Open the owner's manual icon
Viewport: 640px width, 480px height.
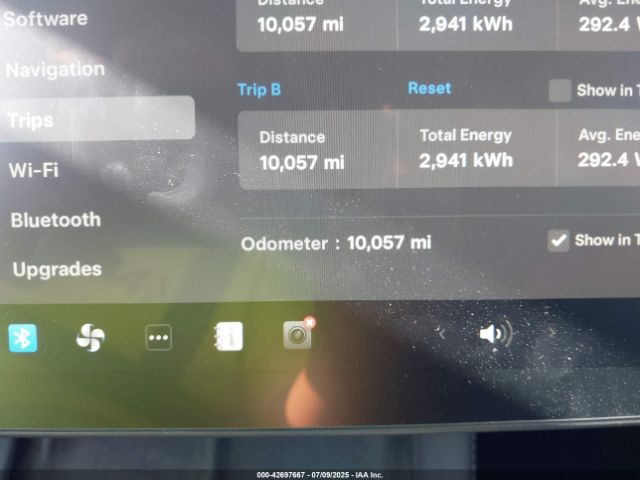229,337
